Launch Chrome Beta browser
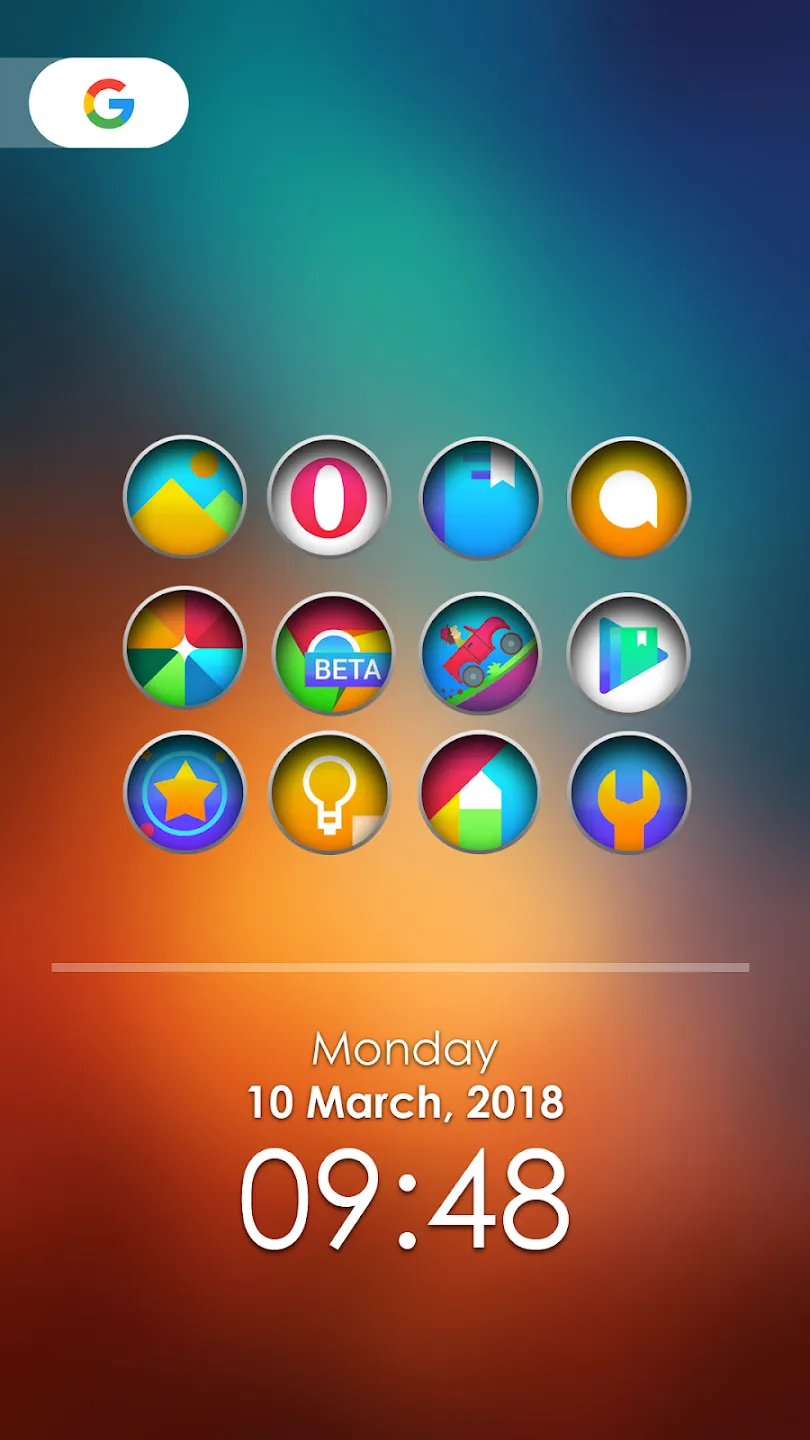This screenshot has width=810, height=1440. [x=334, y=653]
